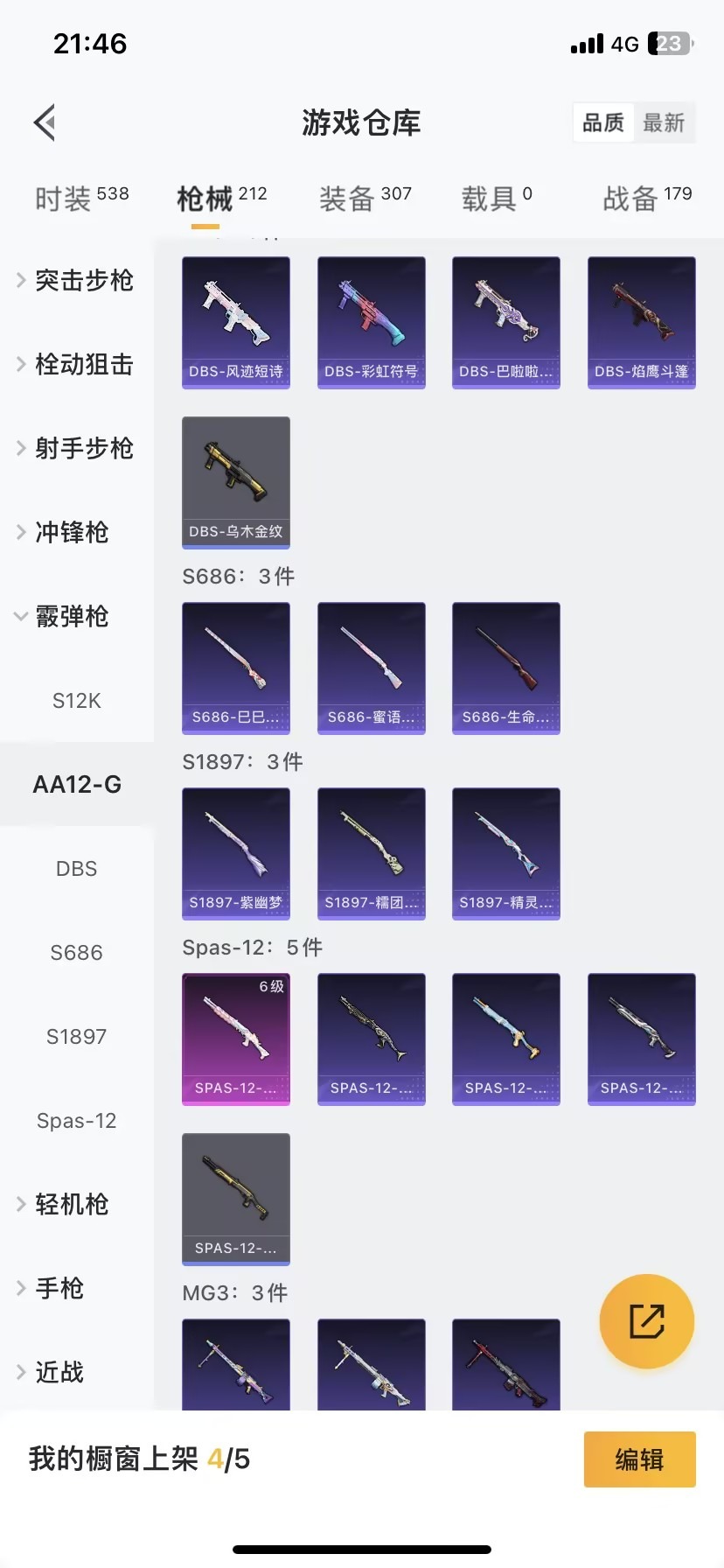This screenshot has width=724, height=1568.
Task: Tap the 编辑 edit button
Action: coord(639,1459)
